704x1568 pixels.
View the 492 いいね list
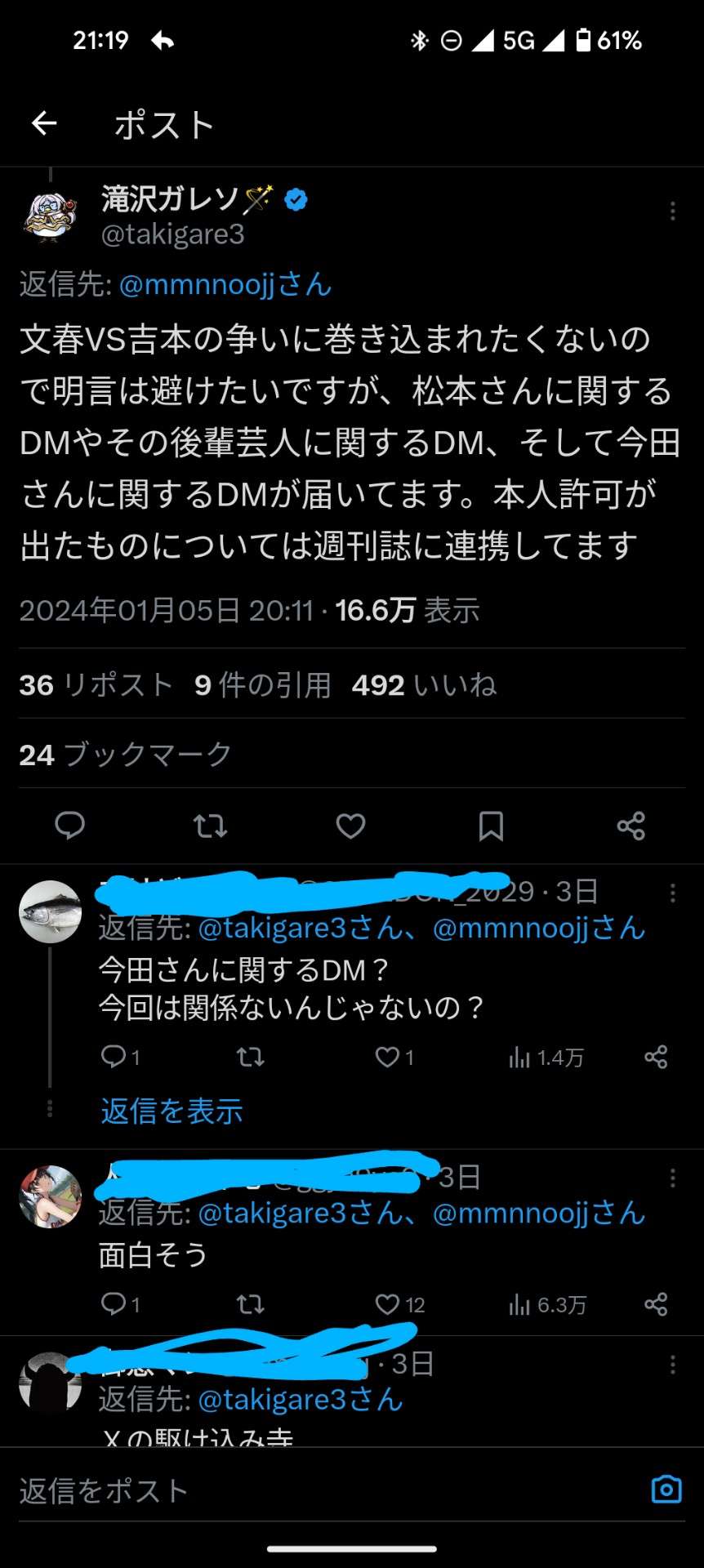pos(424,684)
